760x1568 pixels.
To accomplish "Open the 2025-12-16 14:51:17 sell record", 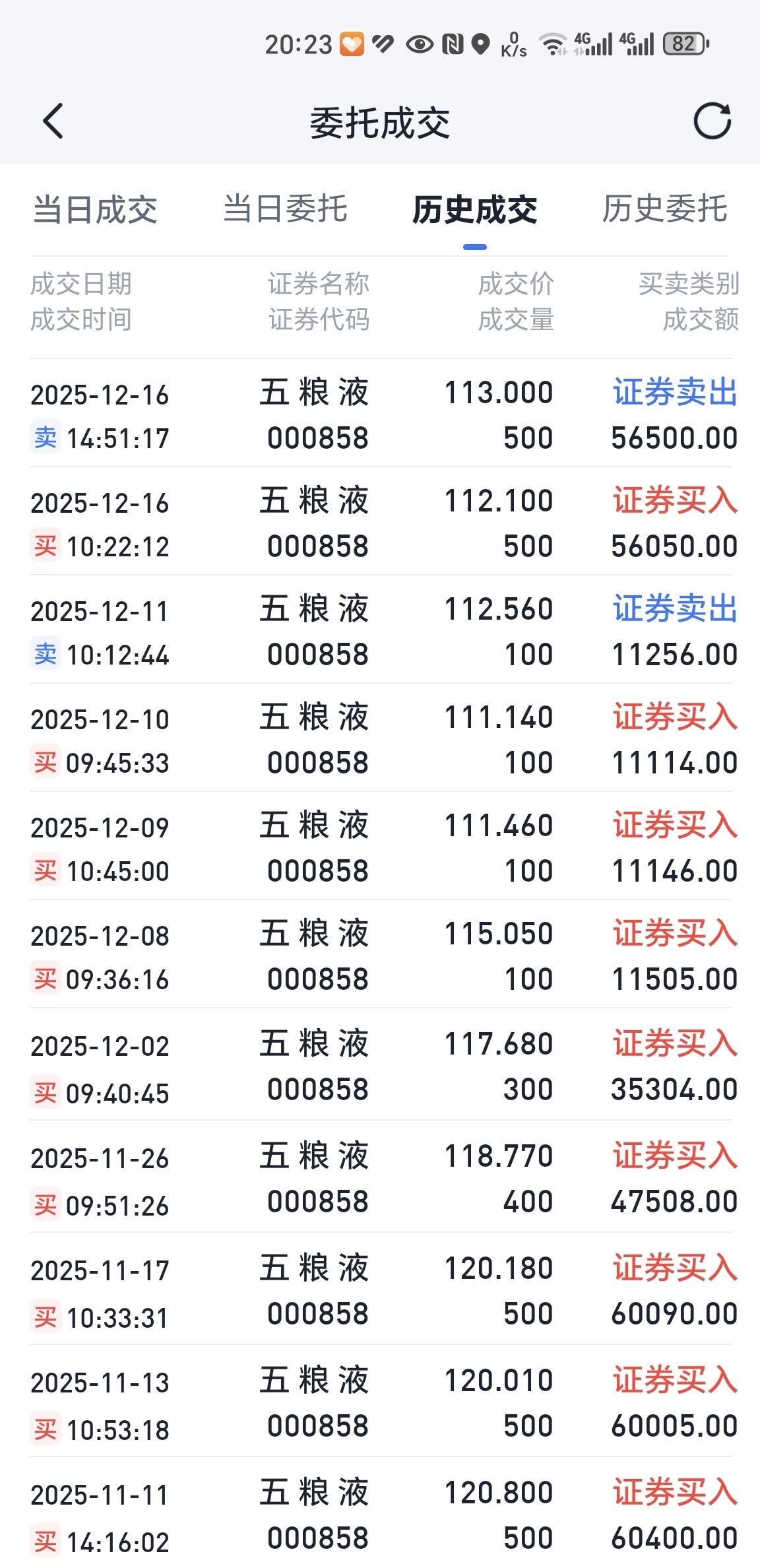I will point(381,414).
